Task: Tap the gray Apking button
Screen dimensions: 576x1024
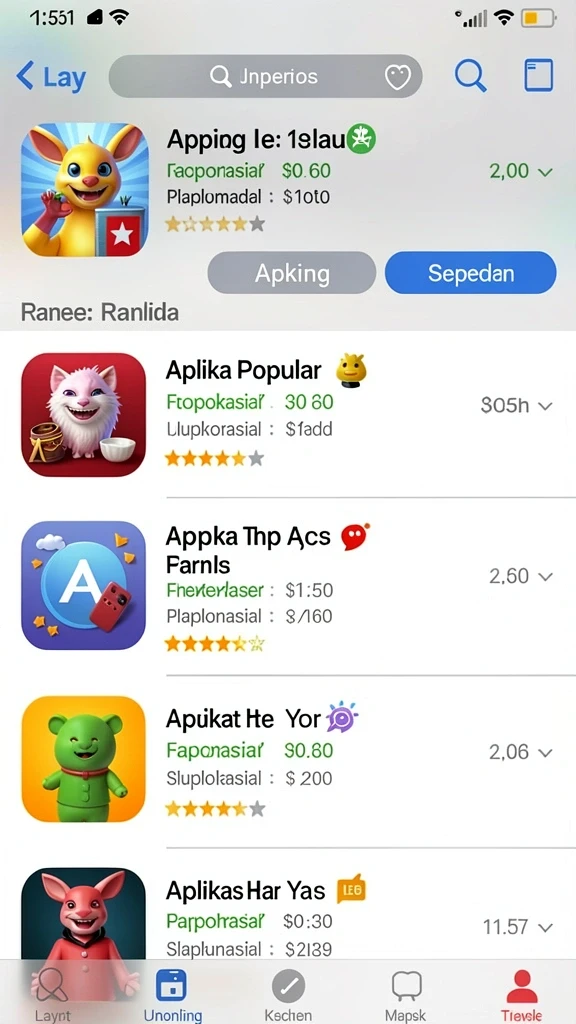Action: tap(292, 273)
